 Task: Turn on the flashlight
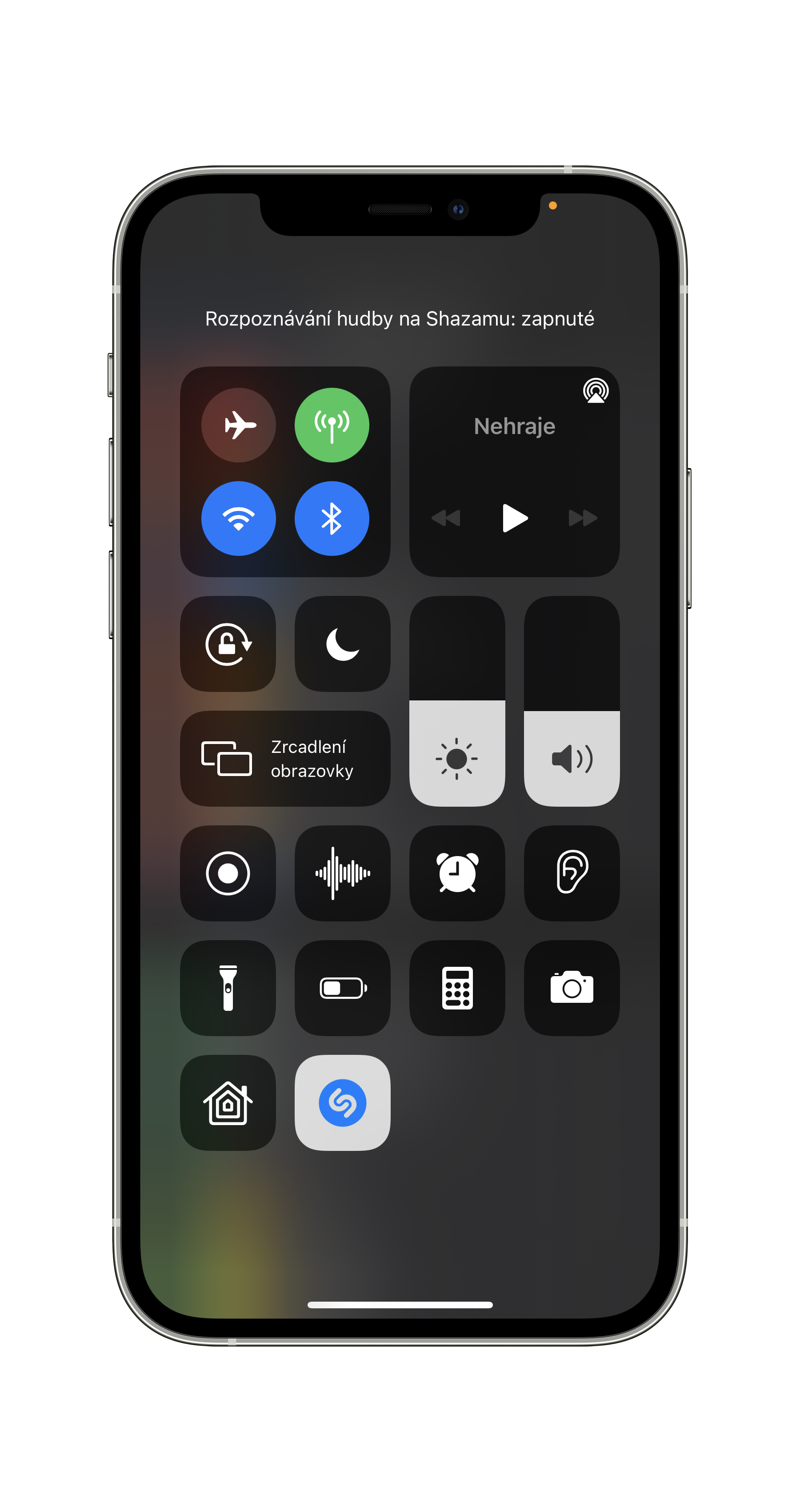(x=228, y=988)
